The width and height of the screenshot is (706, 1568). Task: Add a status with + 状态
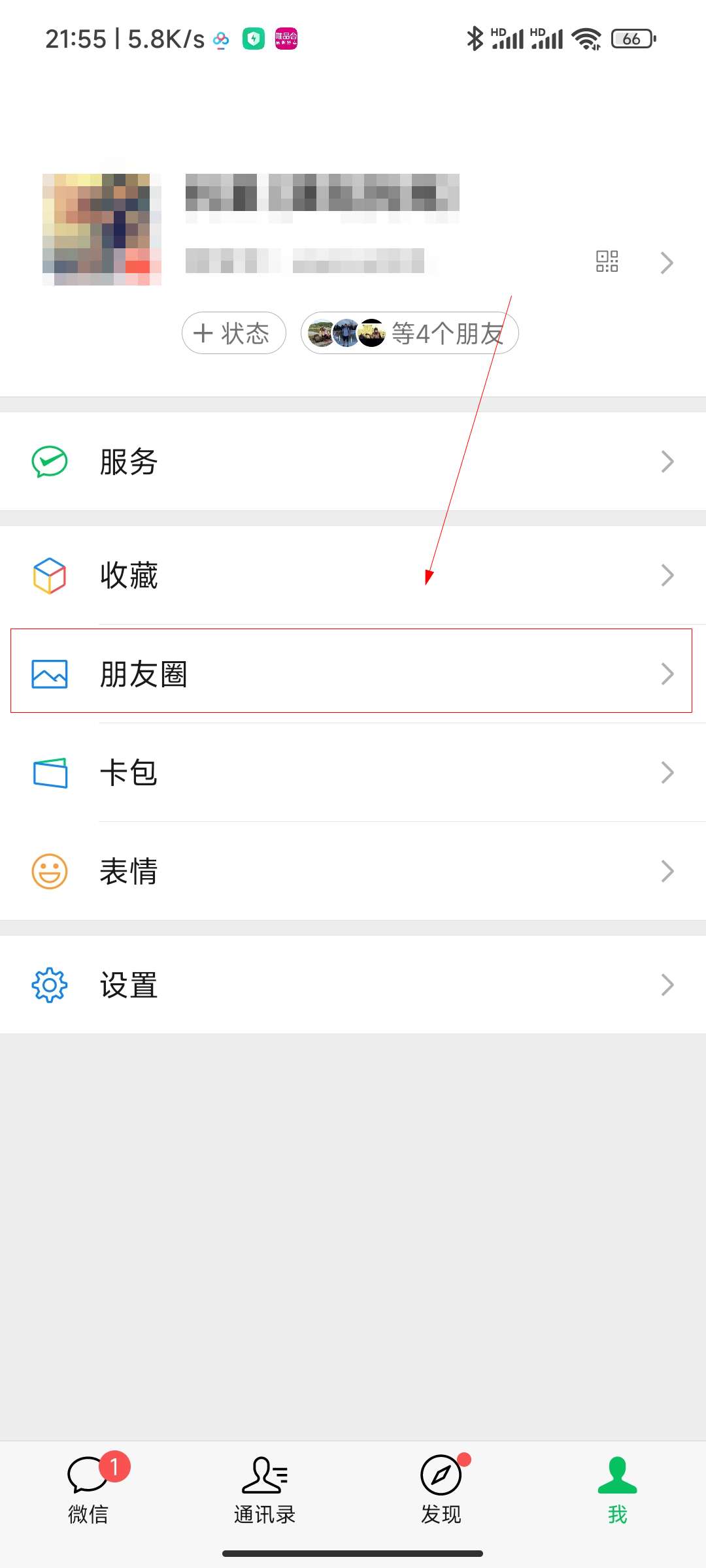[233, 333]
